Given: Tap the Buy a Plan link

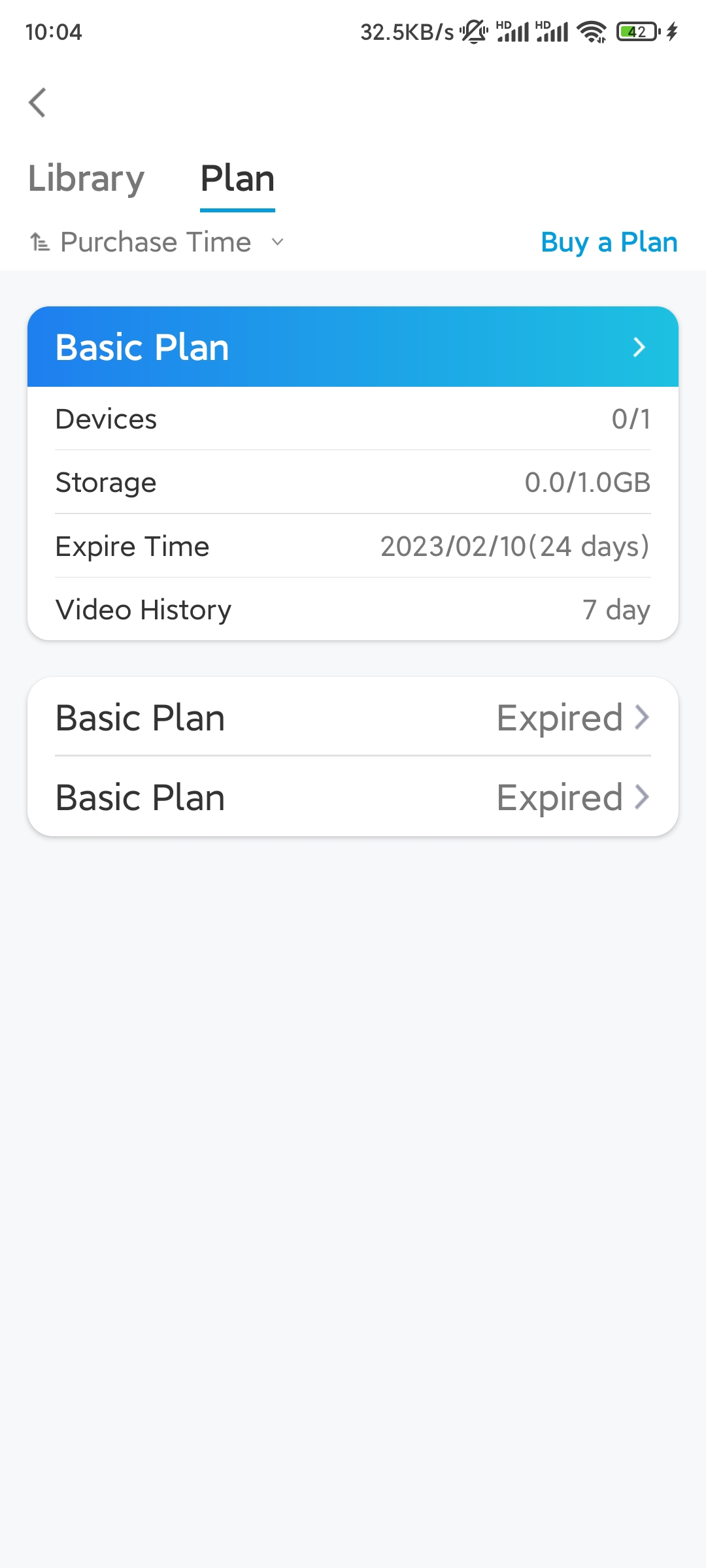Looking at the screenshot, I should 609,242.
